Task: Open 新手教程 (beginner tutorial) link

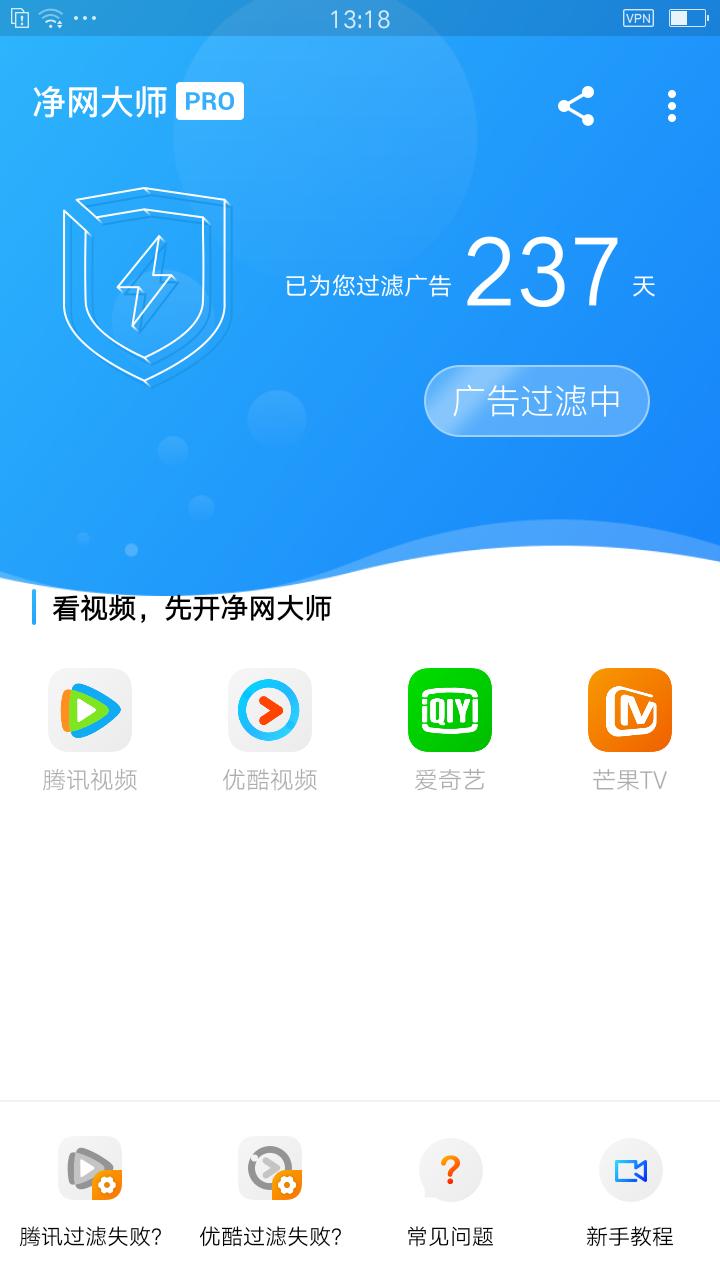Action: (629, 1235)
